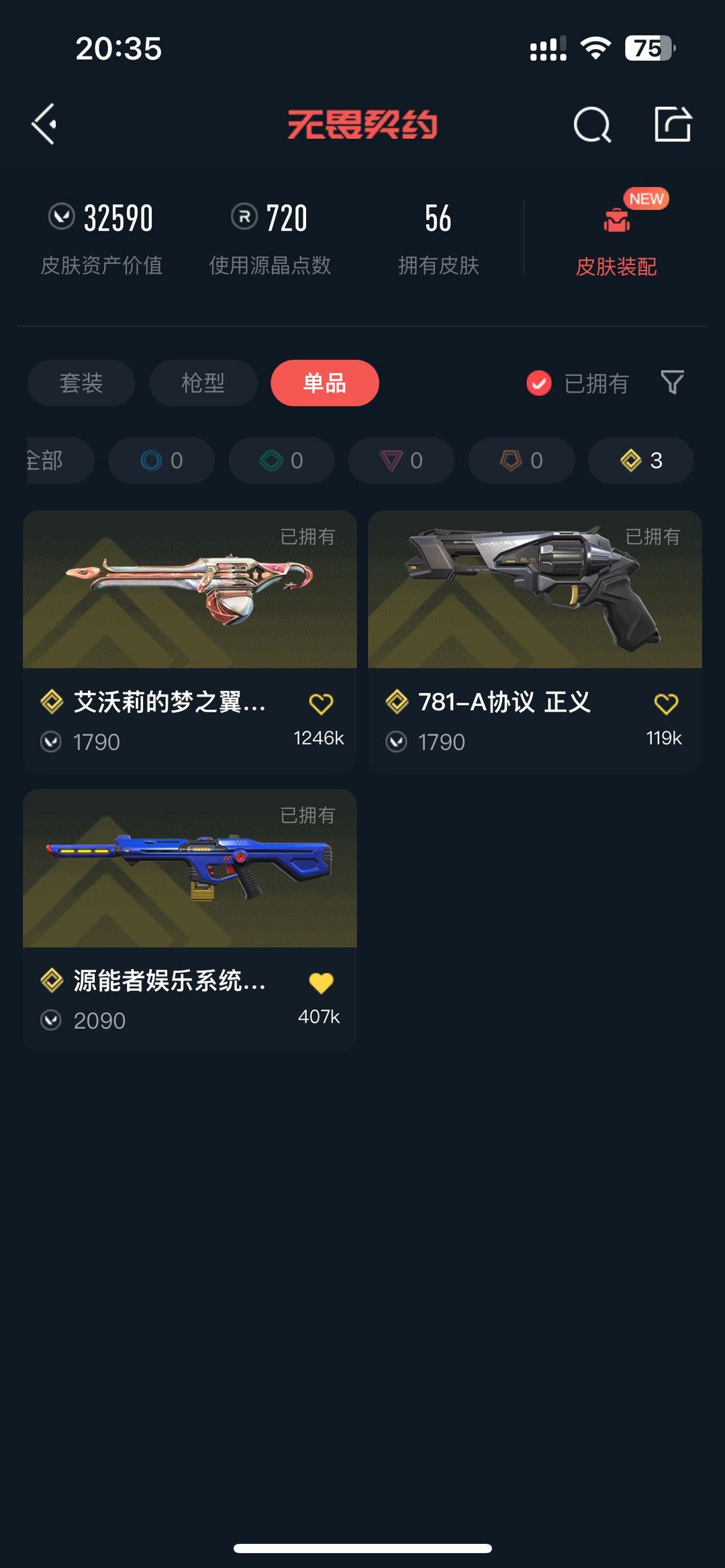Tap the orange rarity filter chip

point(520,461)
